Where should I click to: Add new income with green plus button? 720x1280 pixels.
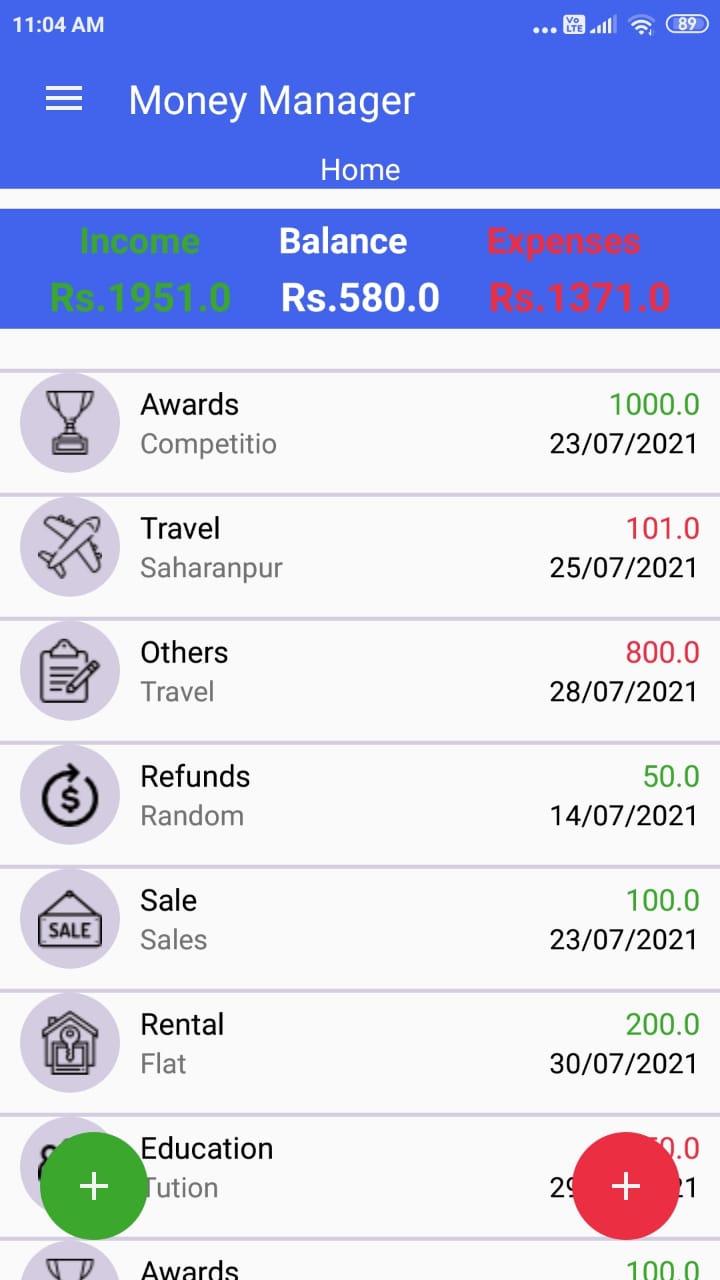tap(94, 1186)
